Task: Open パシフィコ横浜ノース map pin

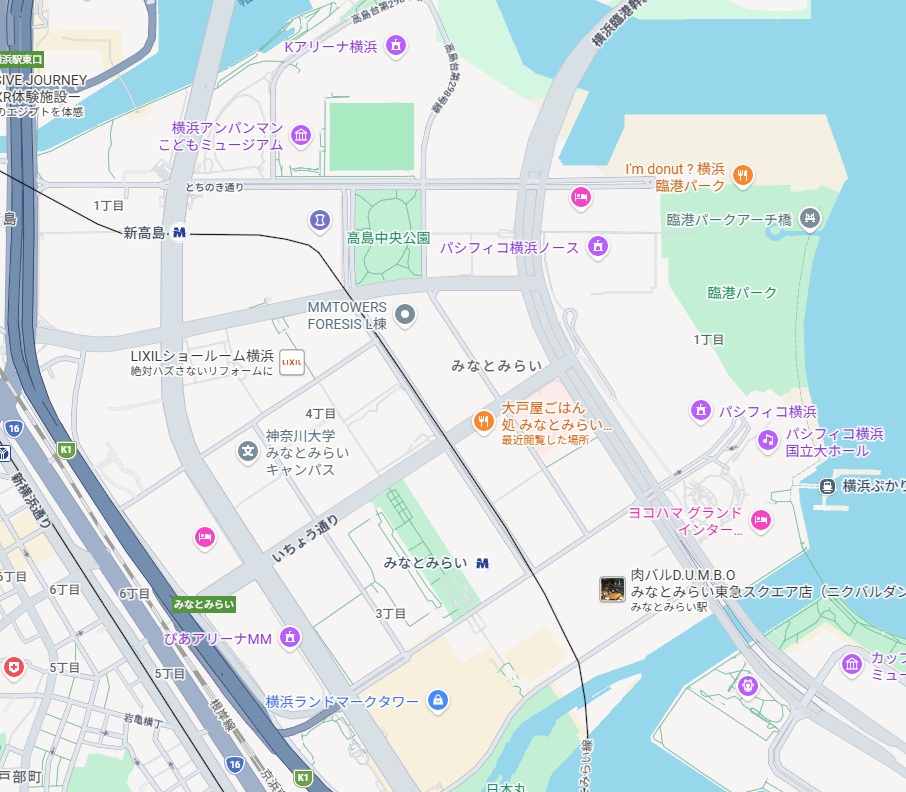Action: tap(598, 246)
